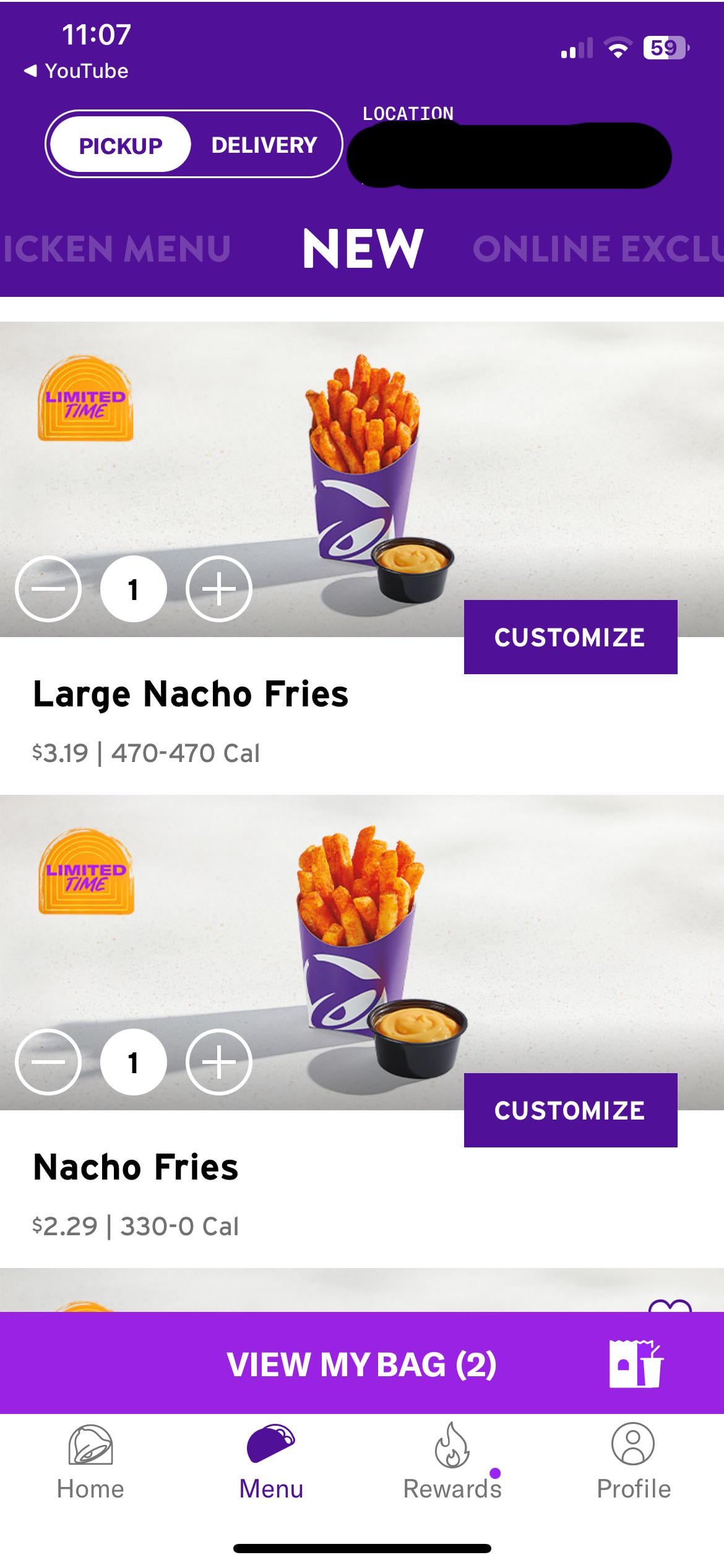724x1568 pixels.
Task: Open the Rewards tab
Action: coord(452,1463)
